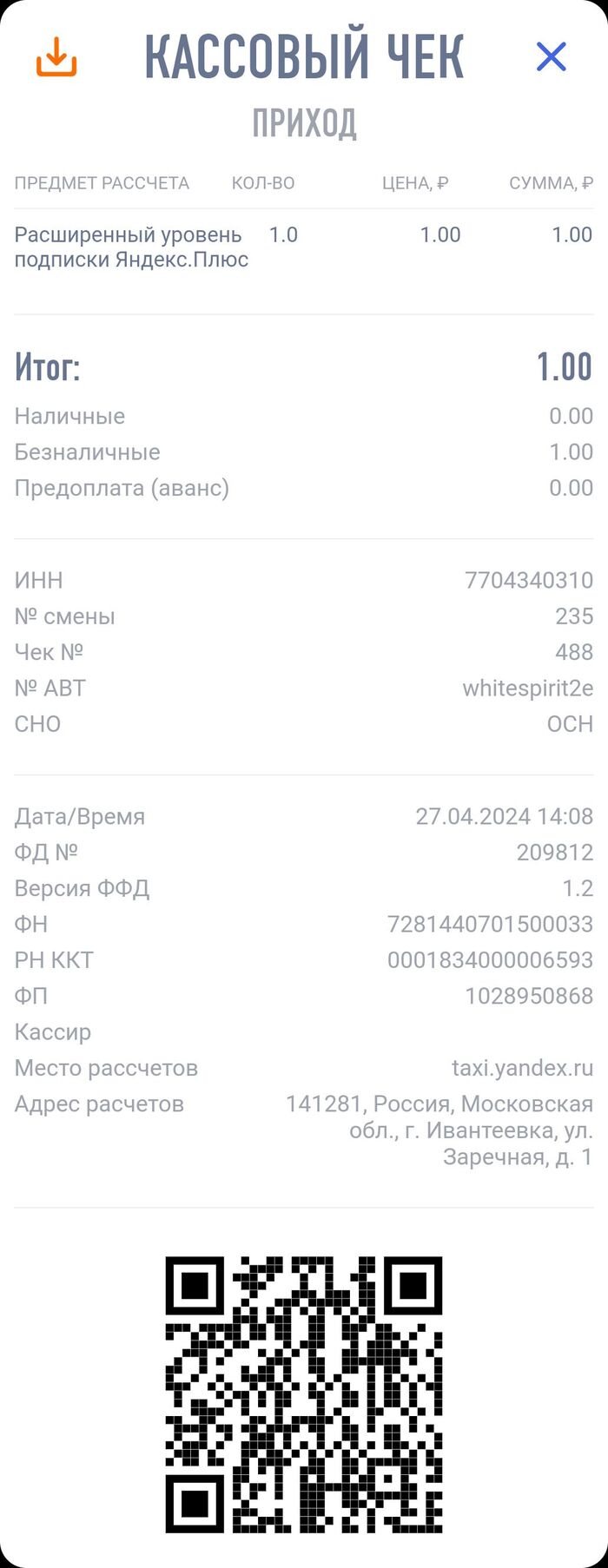
Task: Download the cash receipt
Action: click(56, 57)
